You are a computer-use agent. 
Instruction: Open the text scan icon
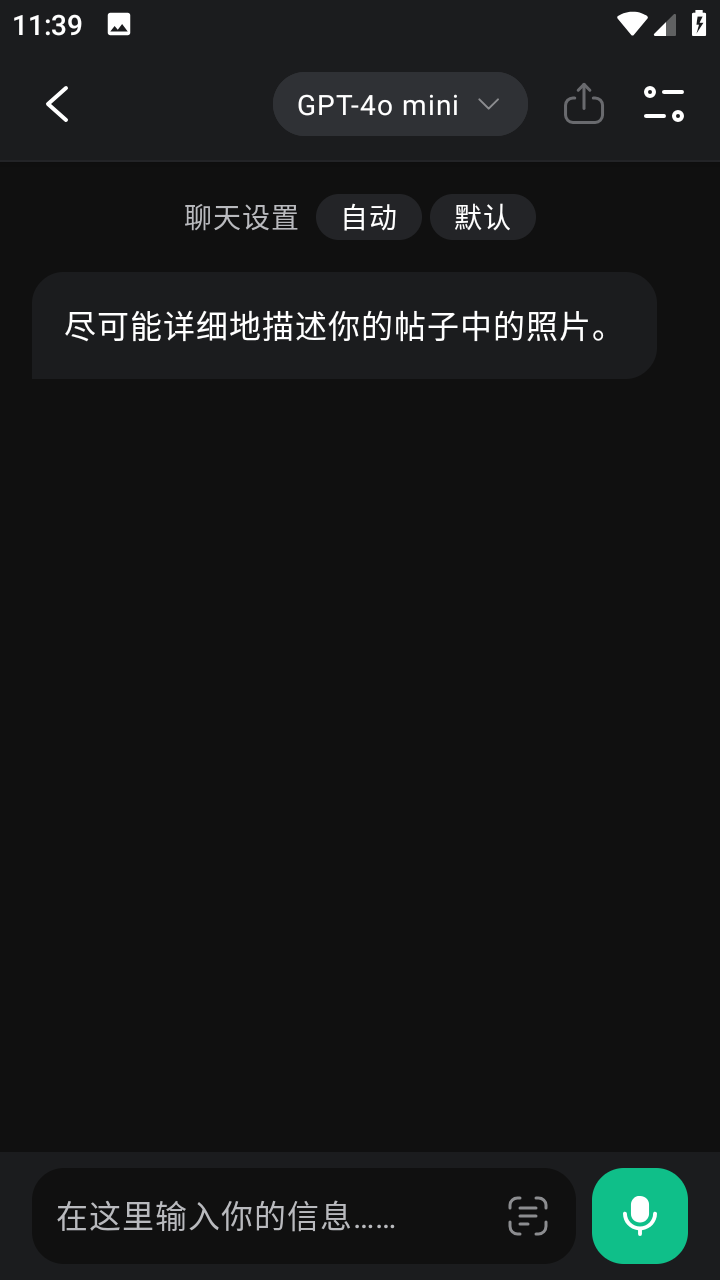(x=528, y=1216)
